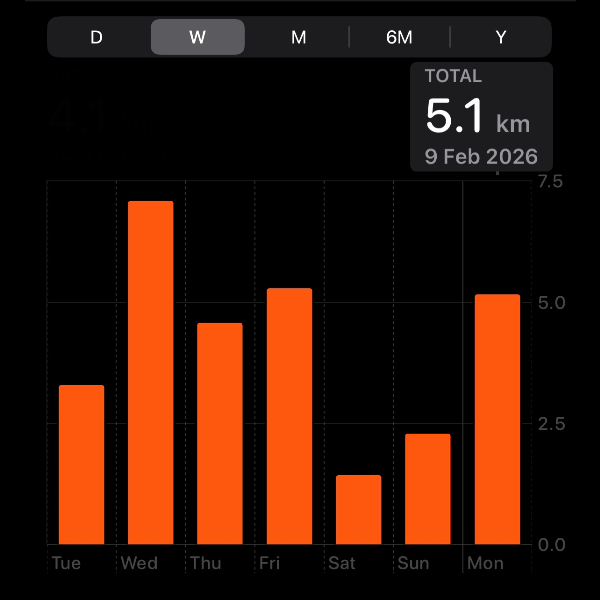Select the Tue bar in chart

(x=81, y=465)
